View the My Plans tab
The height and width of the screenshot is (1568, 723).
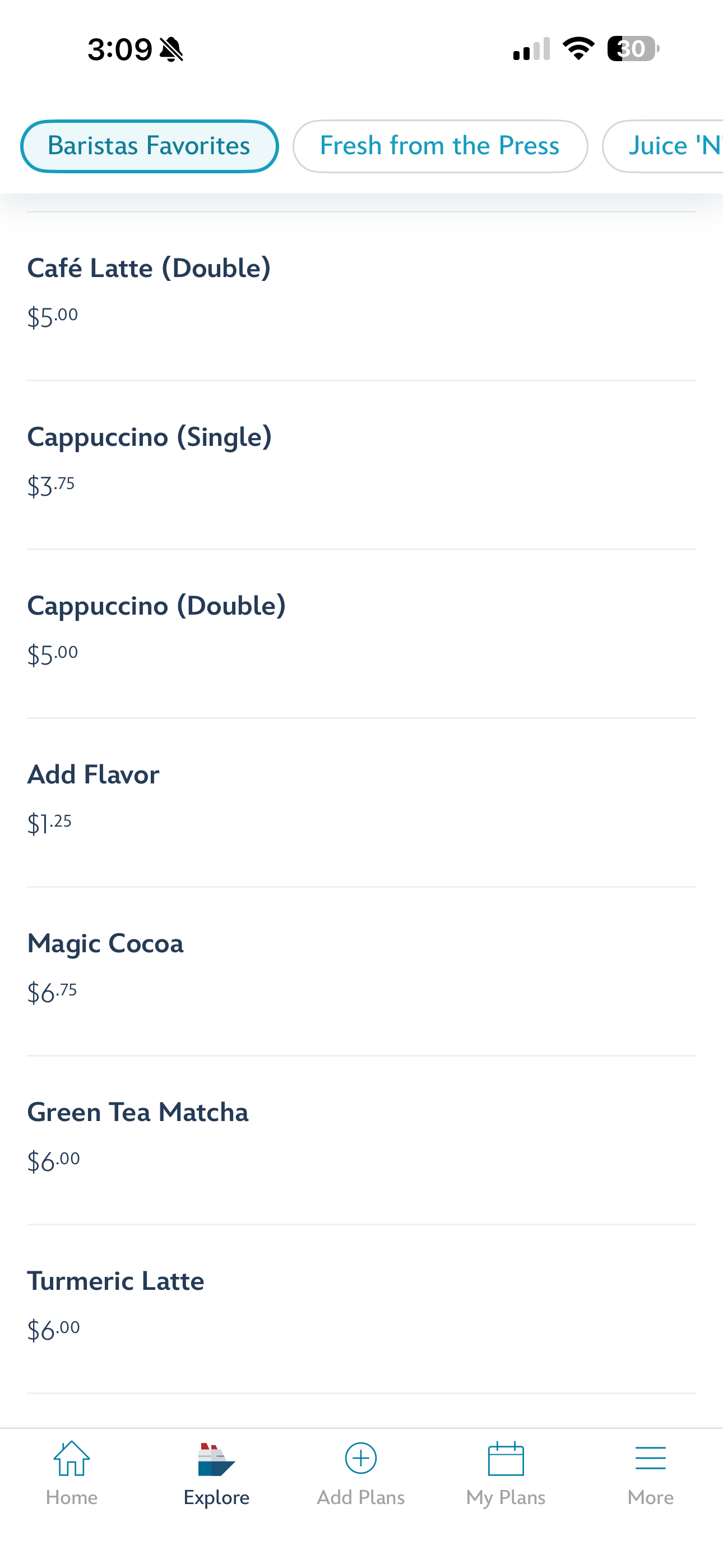(506, 1472)
